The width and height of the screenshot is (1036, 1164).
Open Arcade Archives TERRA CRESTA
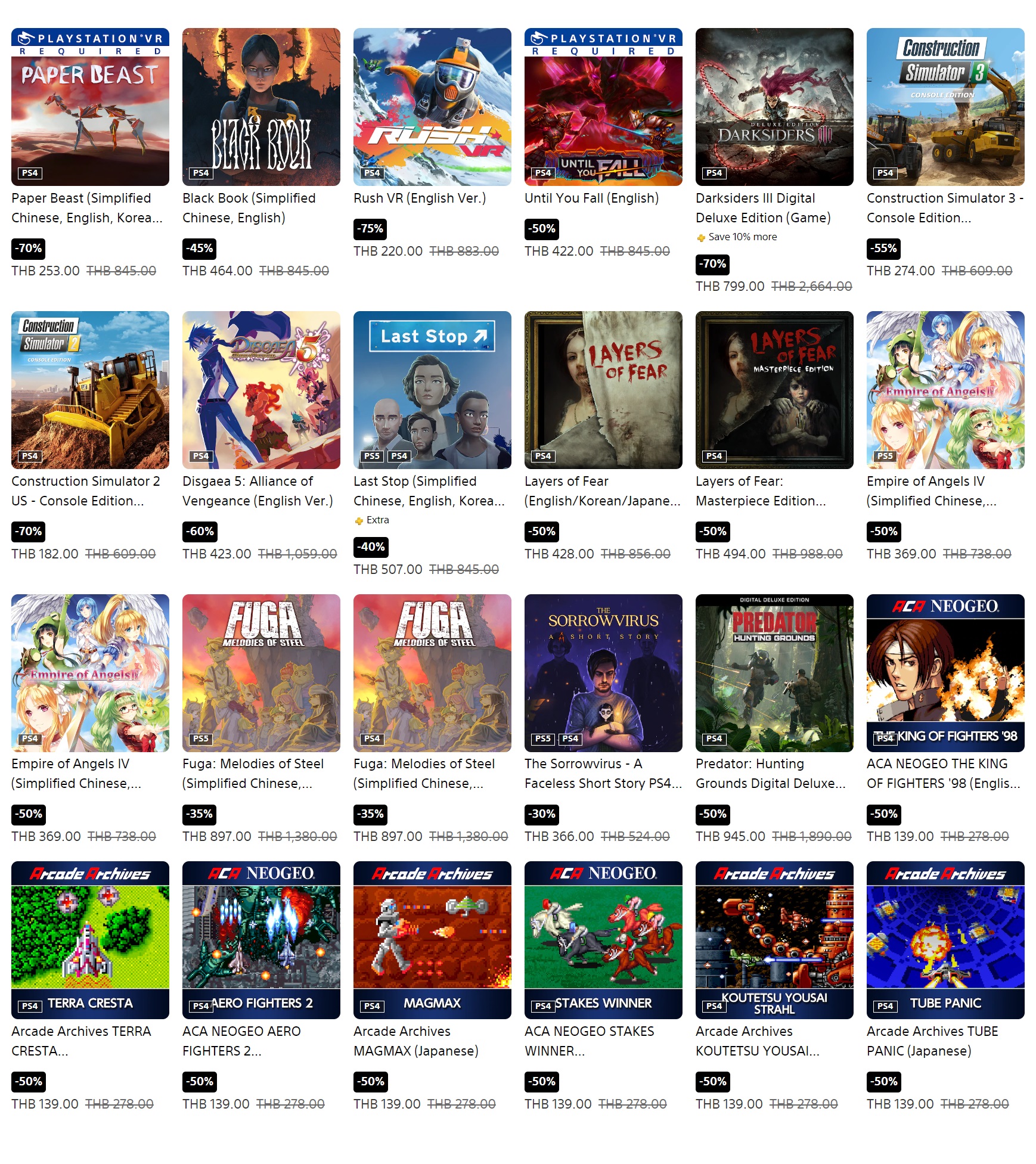point(90,940)
